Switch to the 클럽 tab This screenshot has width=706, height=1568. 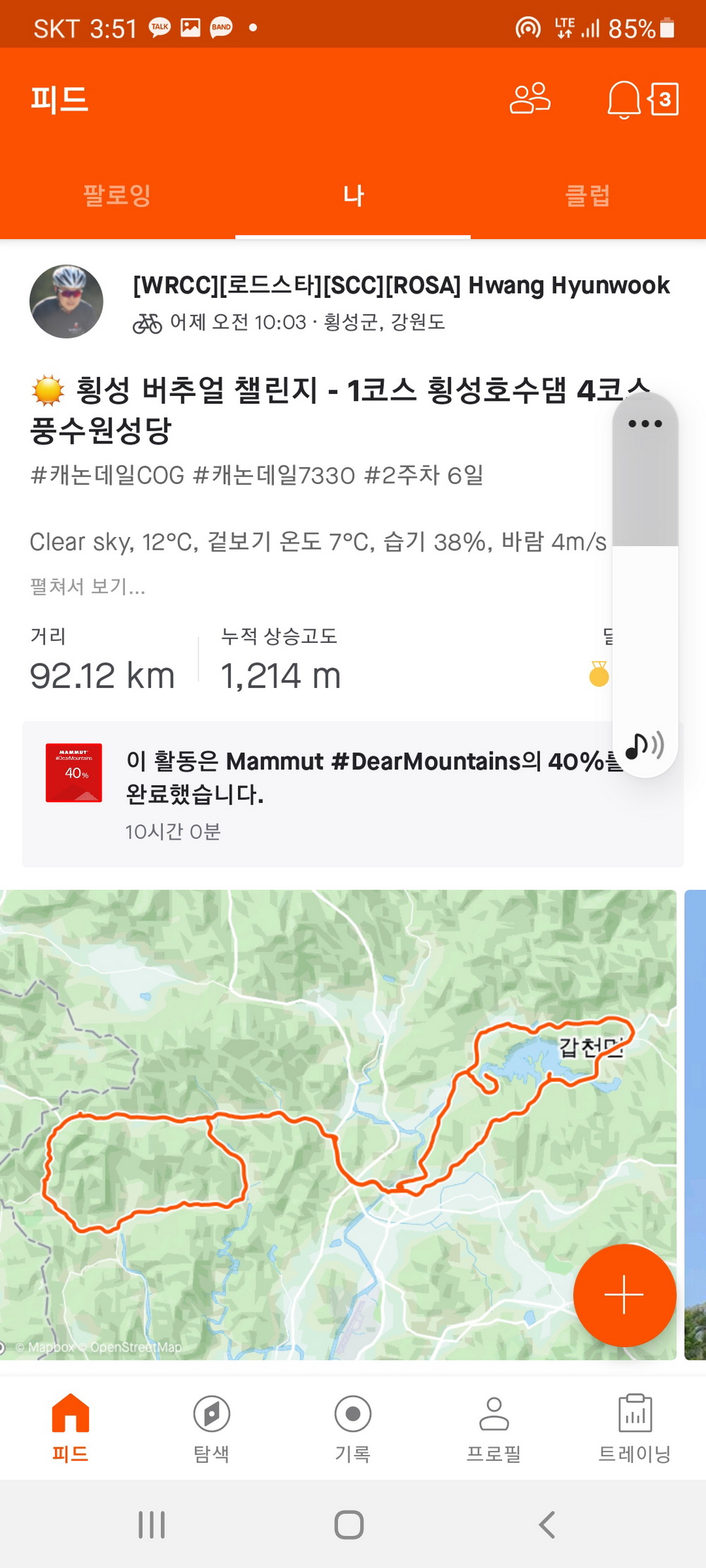coord(587,195)
